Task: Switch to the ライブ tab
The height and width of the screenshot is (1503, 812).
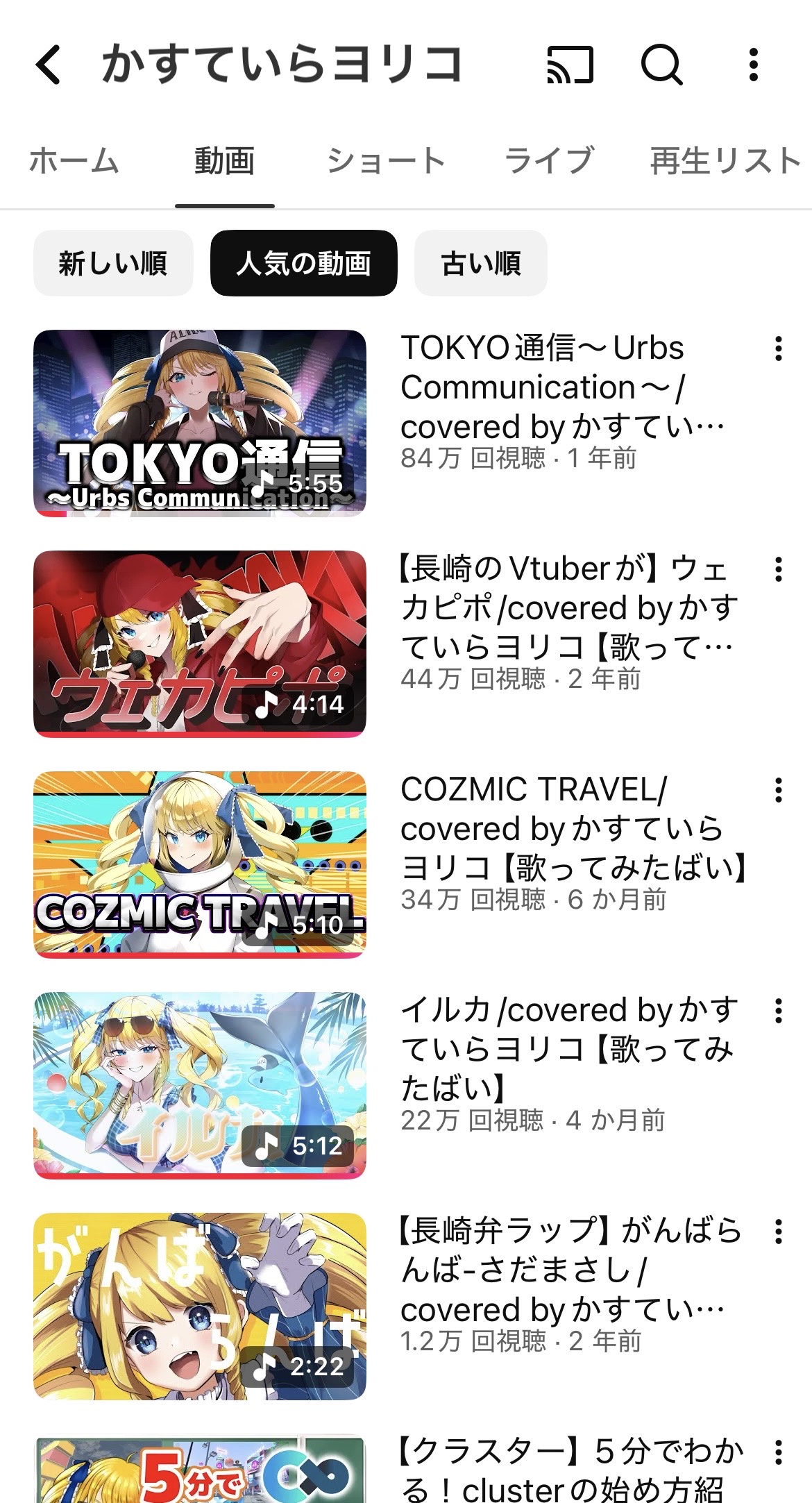Action: (x=548, y=161)
